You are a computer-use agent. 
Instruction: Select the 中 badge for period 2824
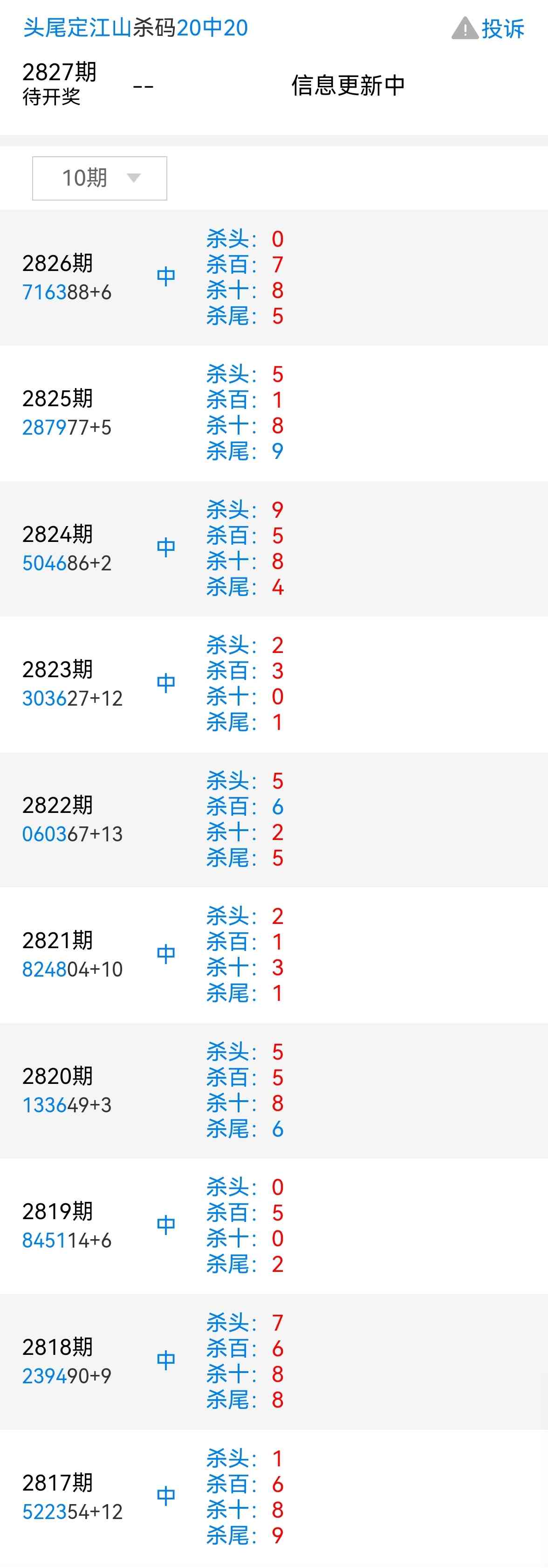(x=165, y=546)
